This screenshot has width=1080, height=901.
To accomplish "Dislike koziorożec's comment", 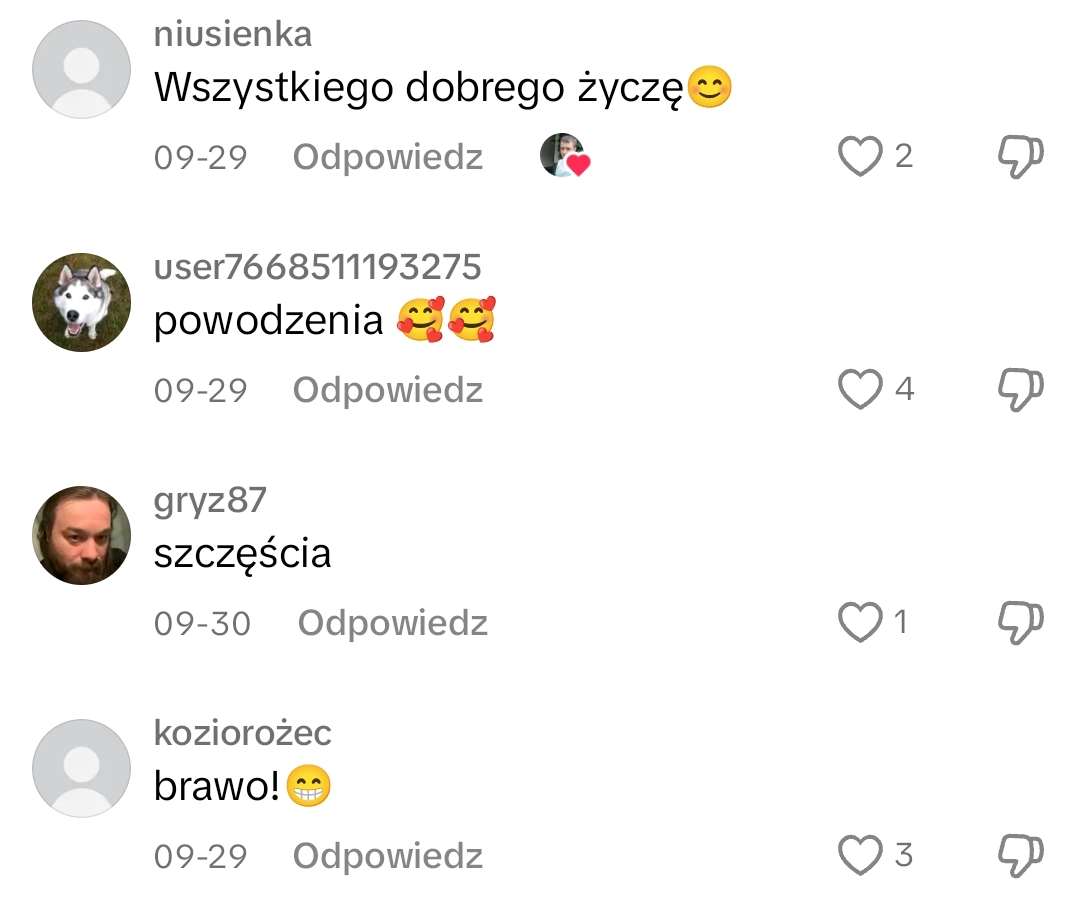I will click(1021, 856).
